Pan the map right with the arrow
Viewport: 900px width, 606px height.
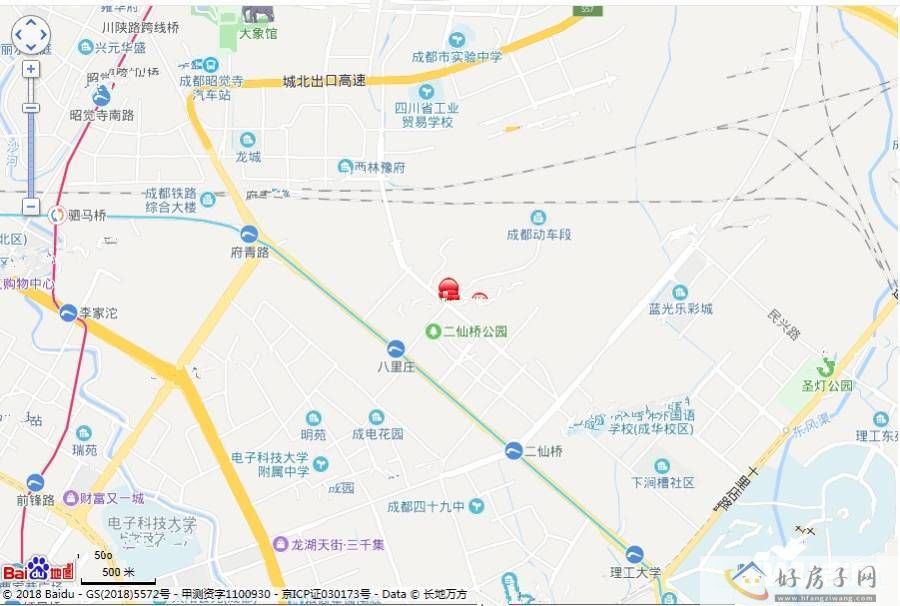pyautogui.click(x=43, y=35)
